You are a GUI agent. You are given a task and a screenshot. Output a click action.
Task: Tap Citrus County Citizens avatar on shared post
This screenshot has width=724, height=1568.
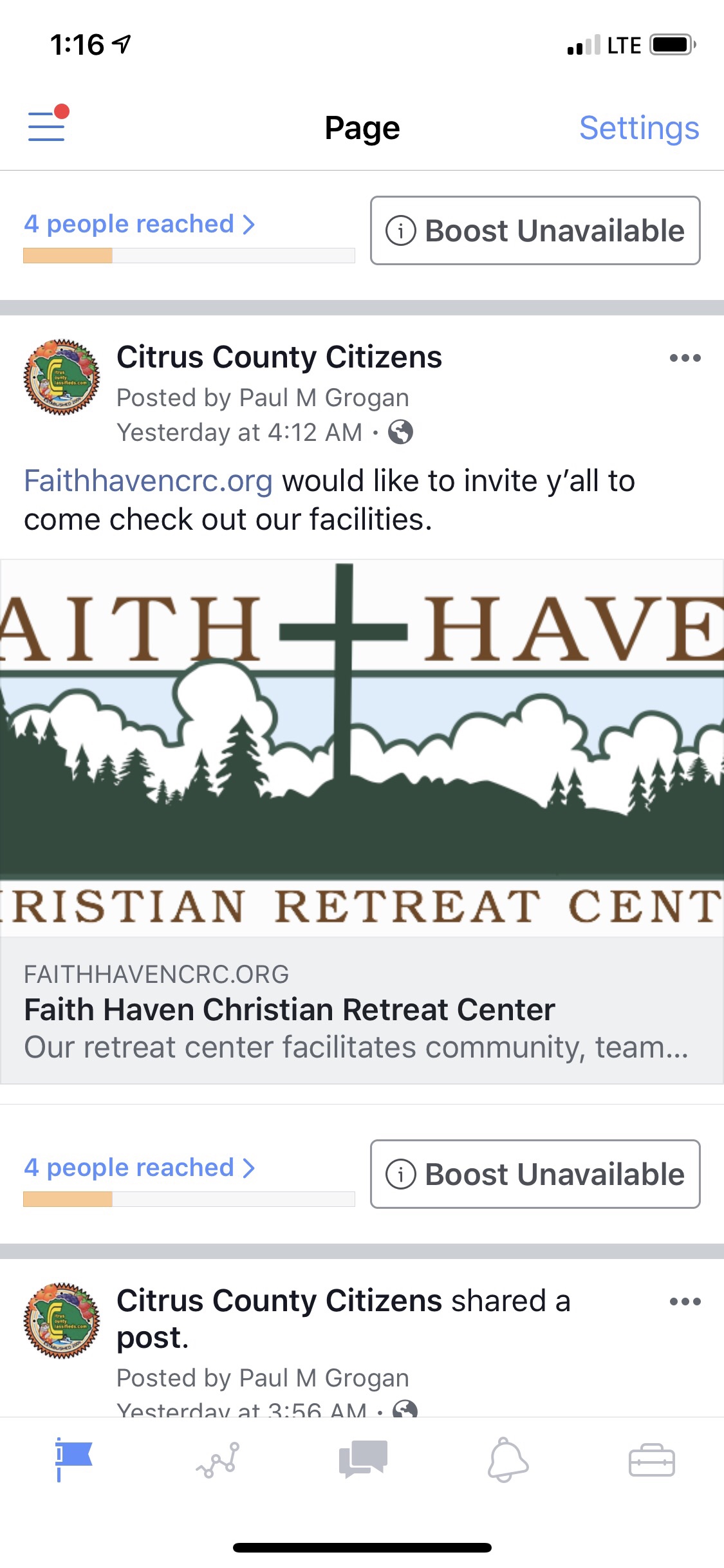pos(62,1321)
